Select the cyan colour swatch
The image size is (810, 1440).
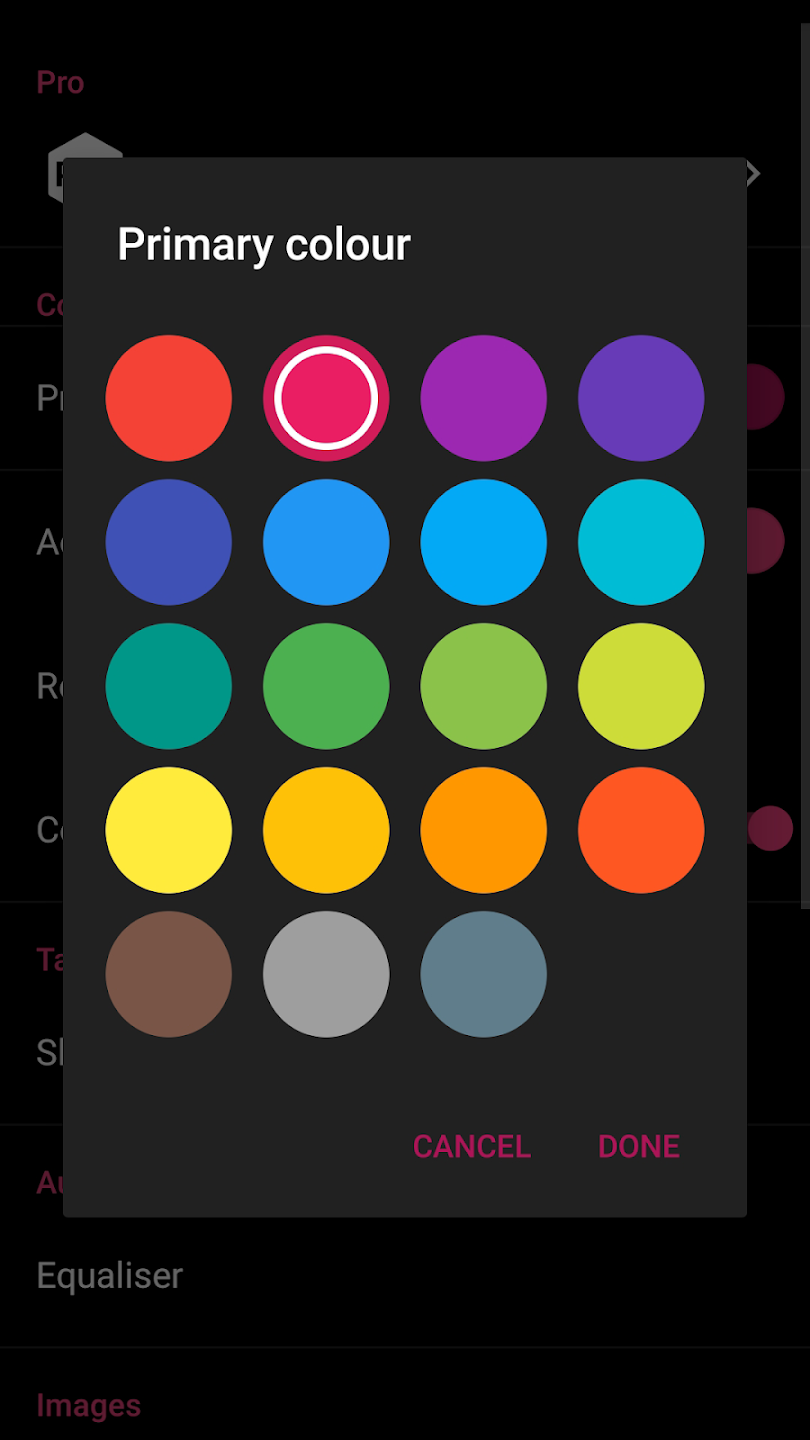[x=641, y=542]
